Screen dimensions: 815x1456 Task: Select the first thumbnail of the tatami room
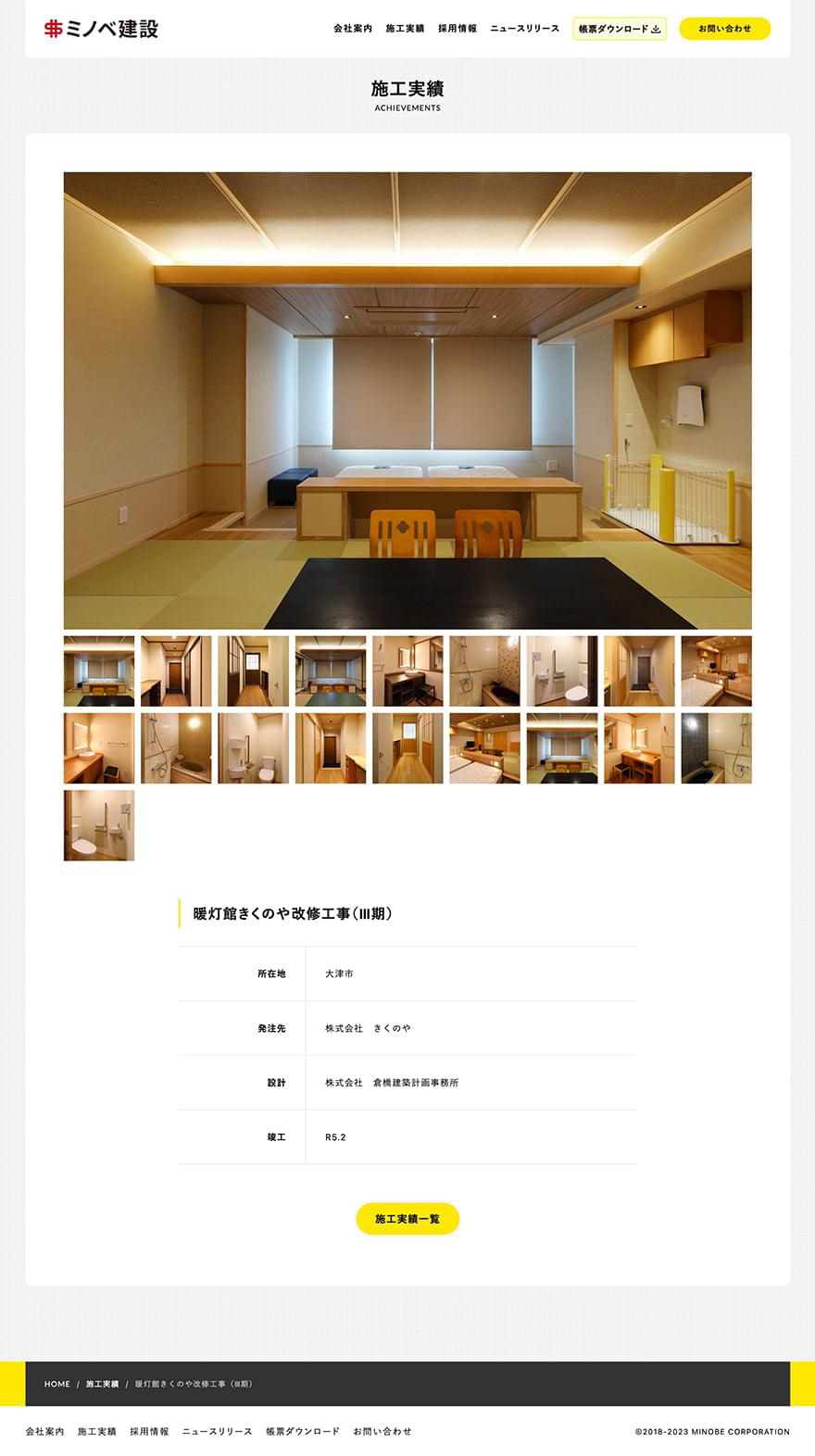[99, 671]
